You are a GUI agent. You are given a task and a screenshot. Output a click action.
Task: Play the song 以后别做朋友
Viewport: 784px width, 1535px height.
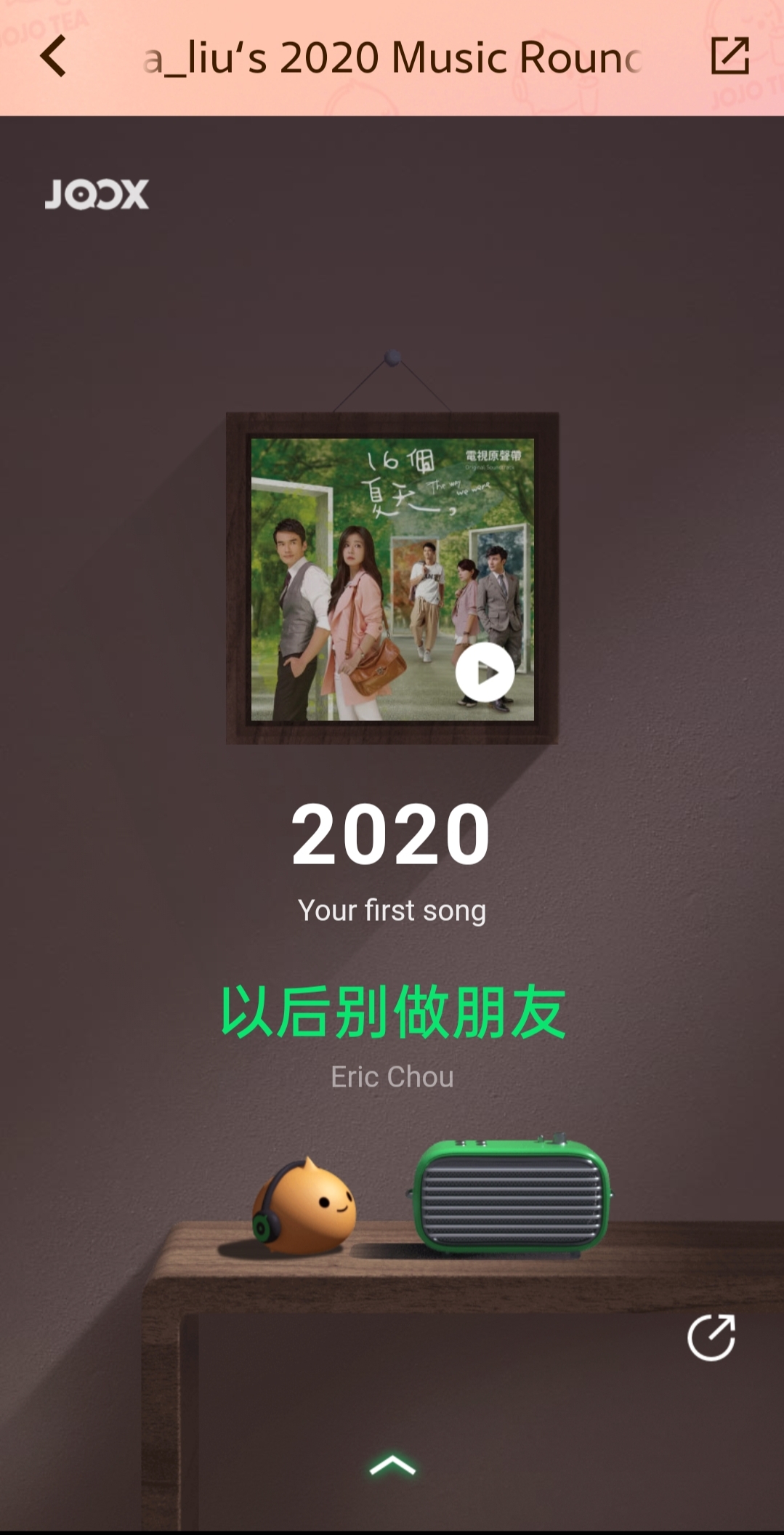pos(485,672)
